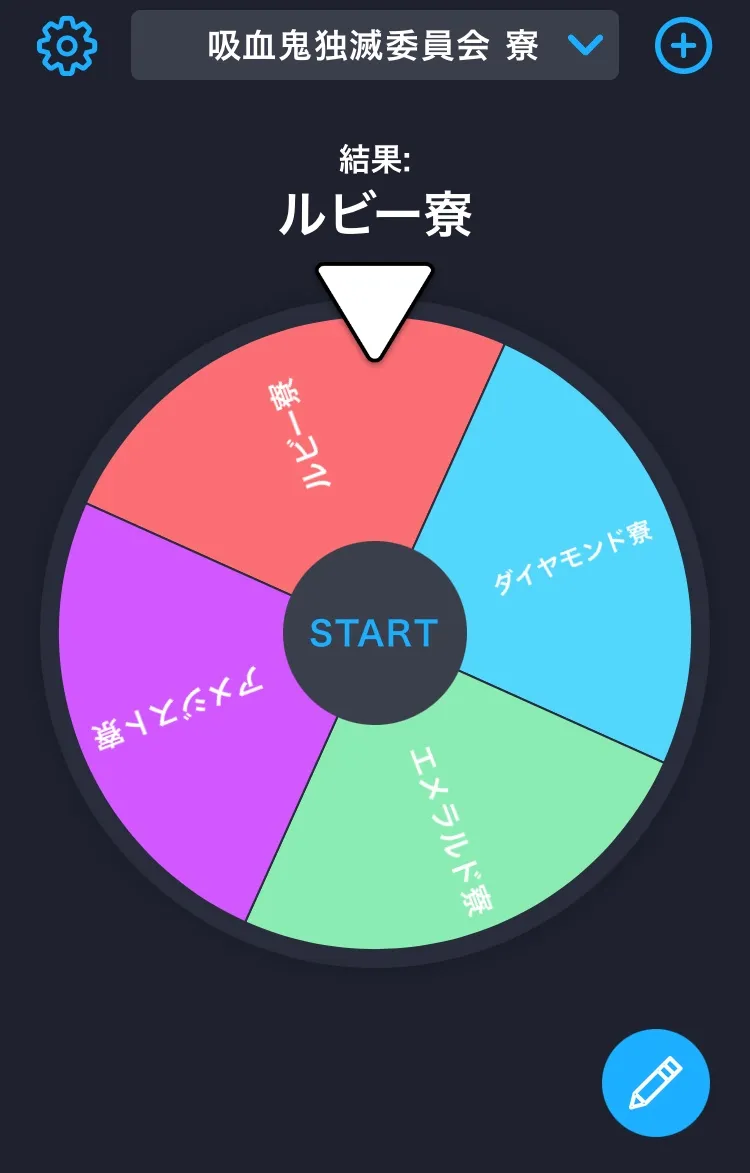Expand the 吸血鬼独滅委員会 寮 roulette dropdown
This screenshot has height=1173, width=750.
coord(375,45)
